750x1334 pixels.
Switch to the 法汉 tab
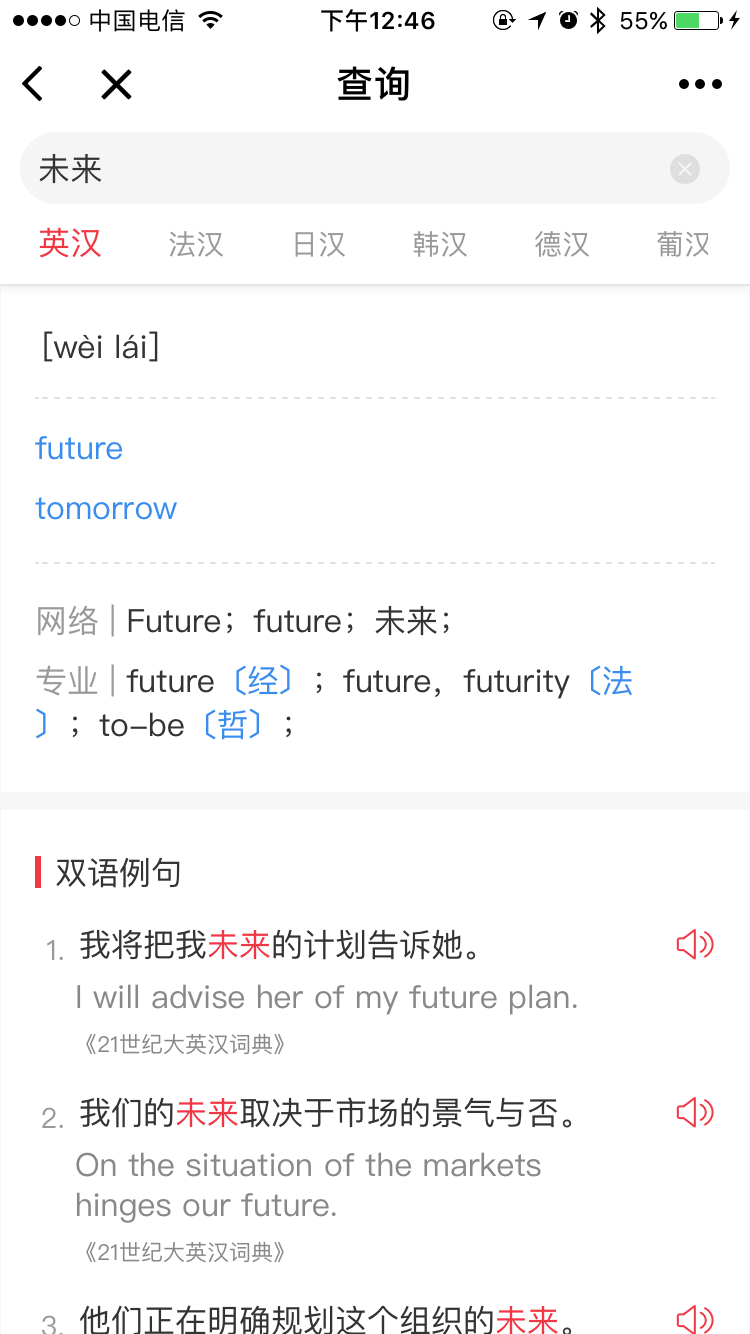click(196, 243)
